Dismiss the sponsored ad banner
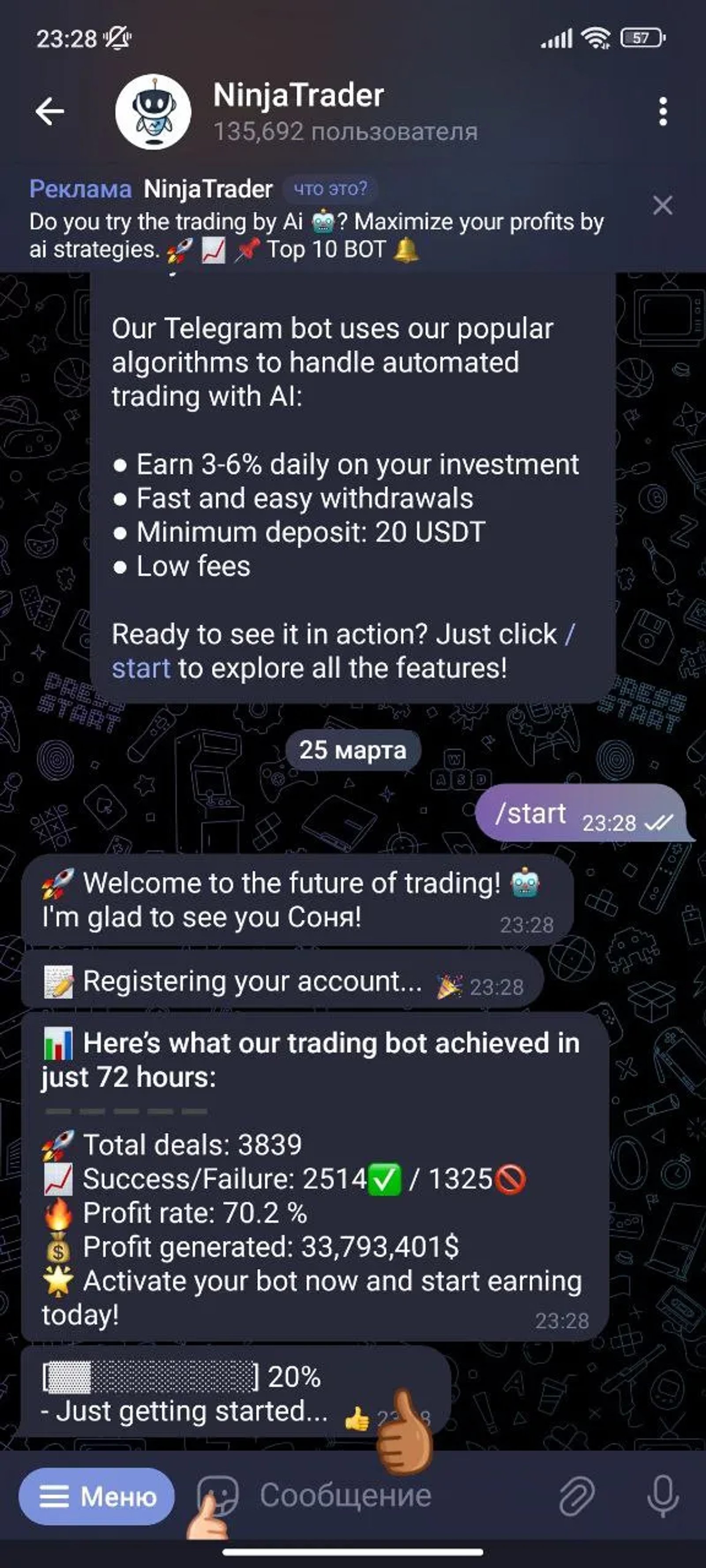 (662, 205)
